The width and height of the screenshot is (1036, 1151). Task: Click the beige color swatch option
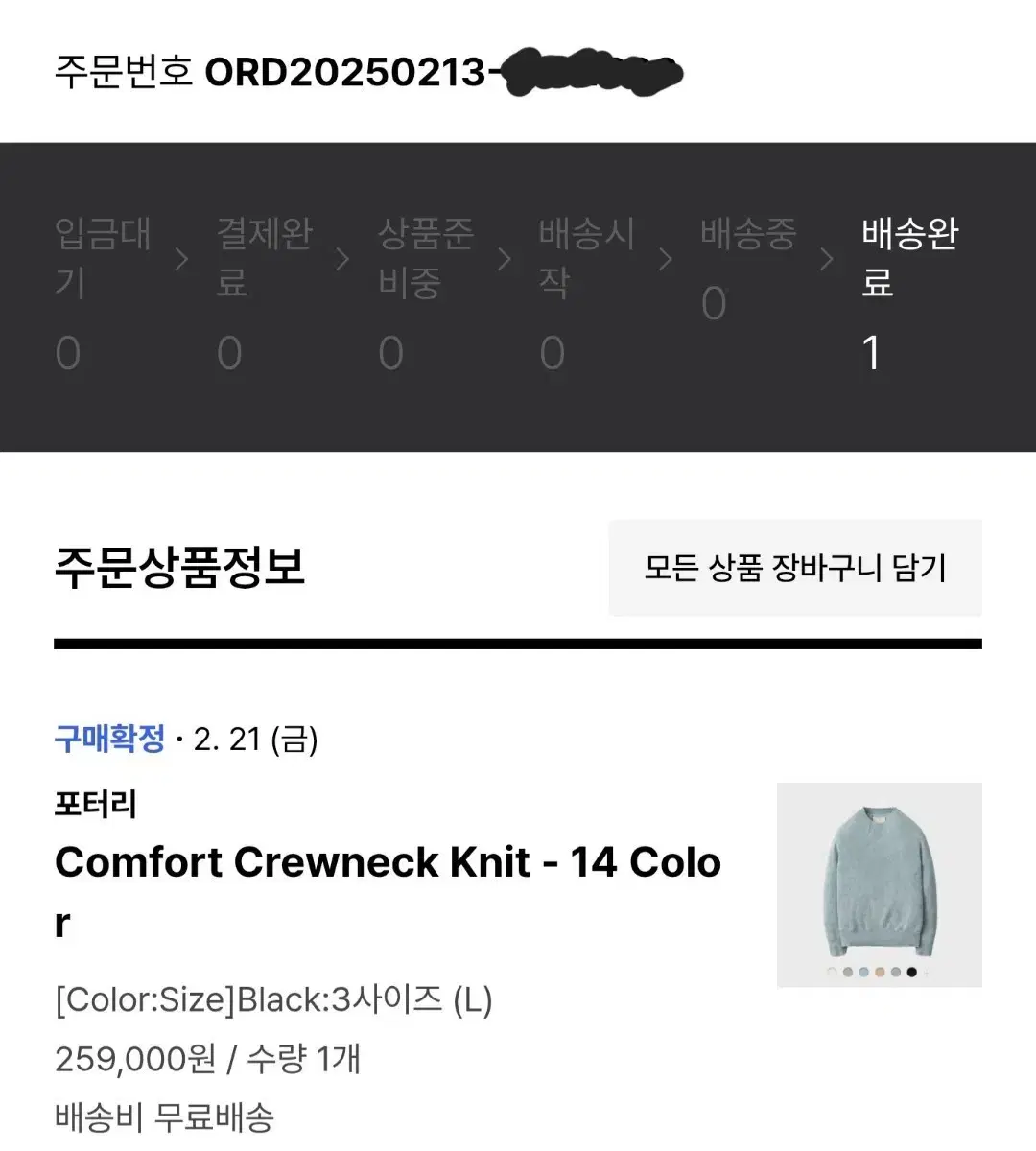881,972
